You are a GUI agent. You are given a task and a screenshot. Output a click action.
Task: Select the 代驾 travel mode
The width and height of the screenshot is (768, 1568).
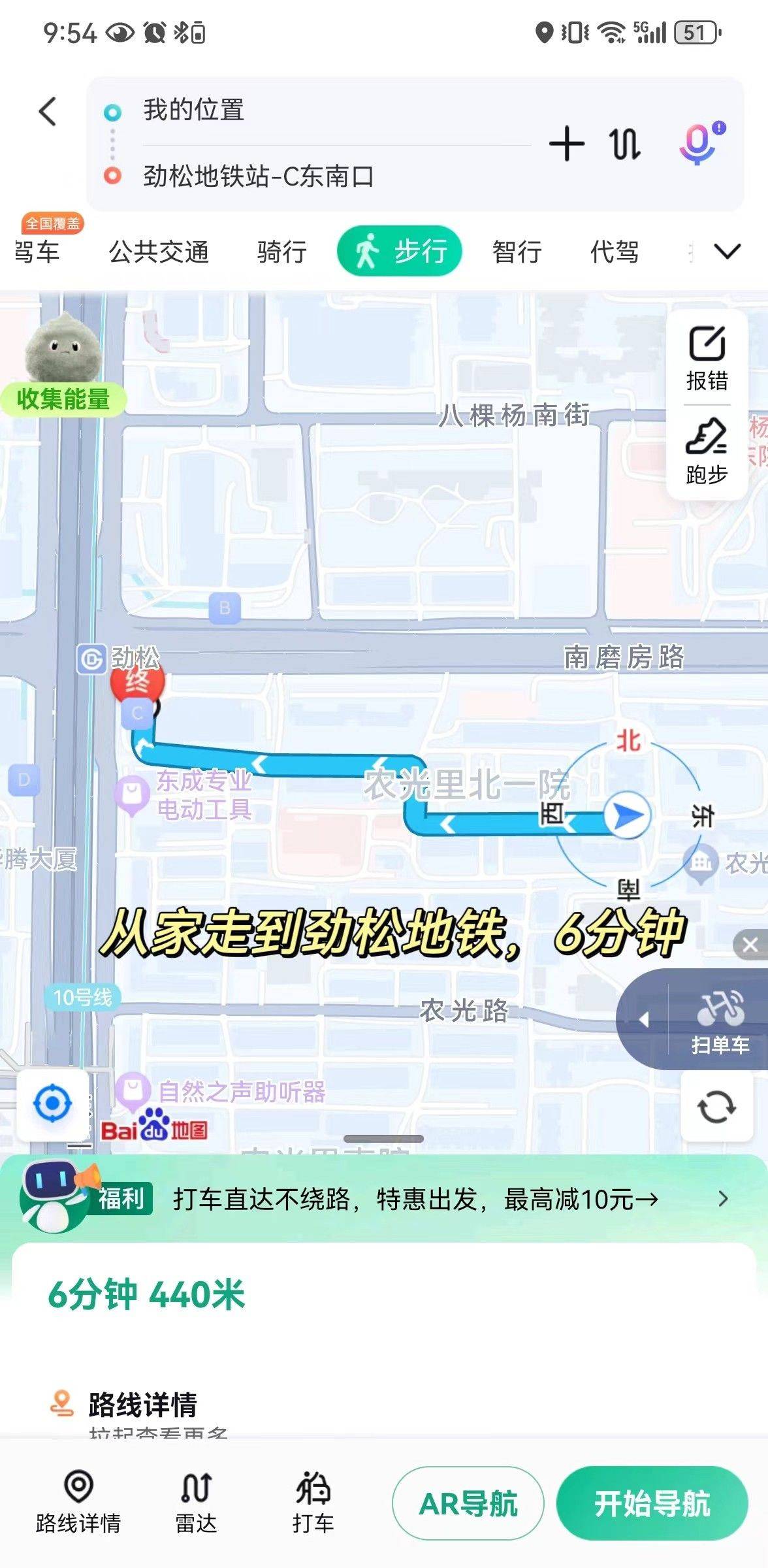coord(615,252)
